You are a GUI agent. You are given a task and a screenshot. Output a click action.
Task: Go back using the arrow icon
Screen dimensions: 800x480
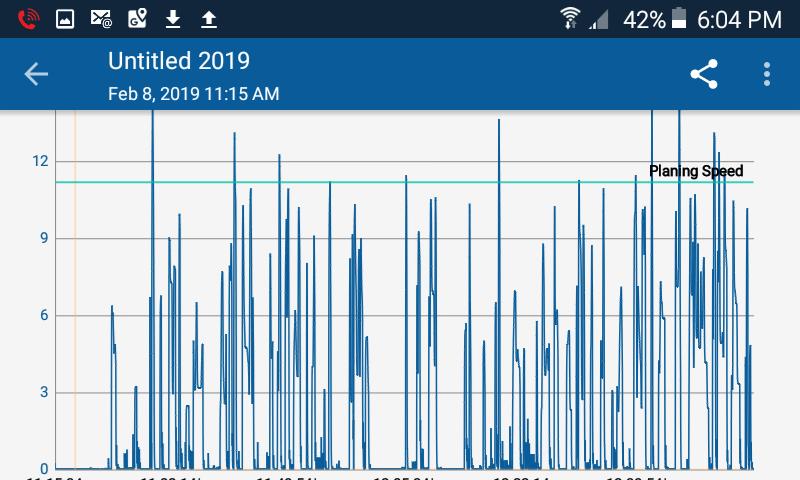(36, 74)
